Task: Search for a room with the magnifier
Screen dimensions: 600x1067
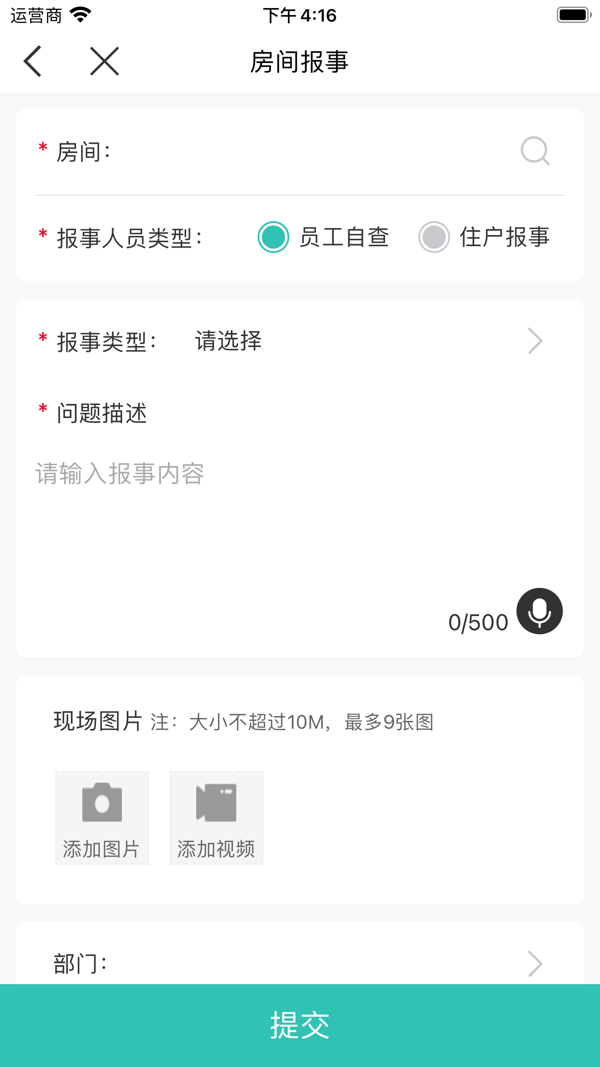Action: 535,151
